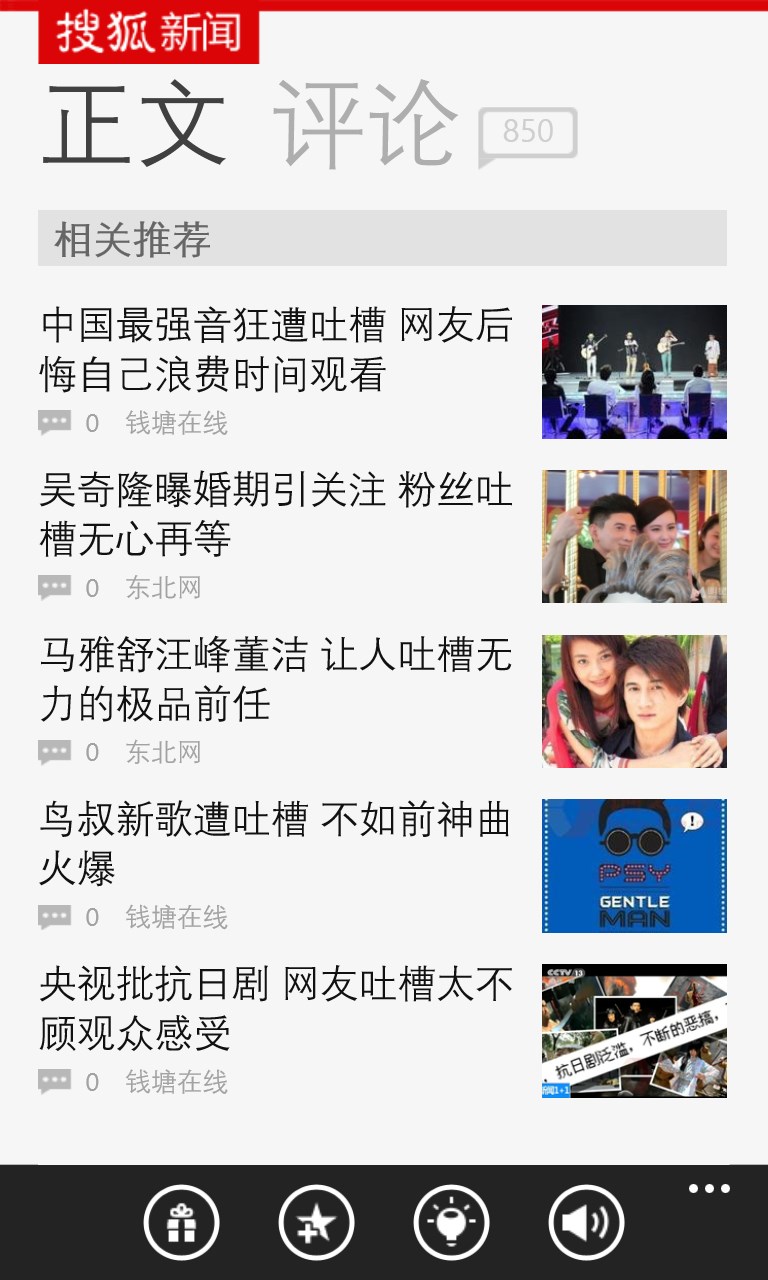The image size is (768, 1280).
Task: Switch to the 评论 tab
Action: 365,126
